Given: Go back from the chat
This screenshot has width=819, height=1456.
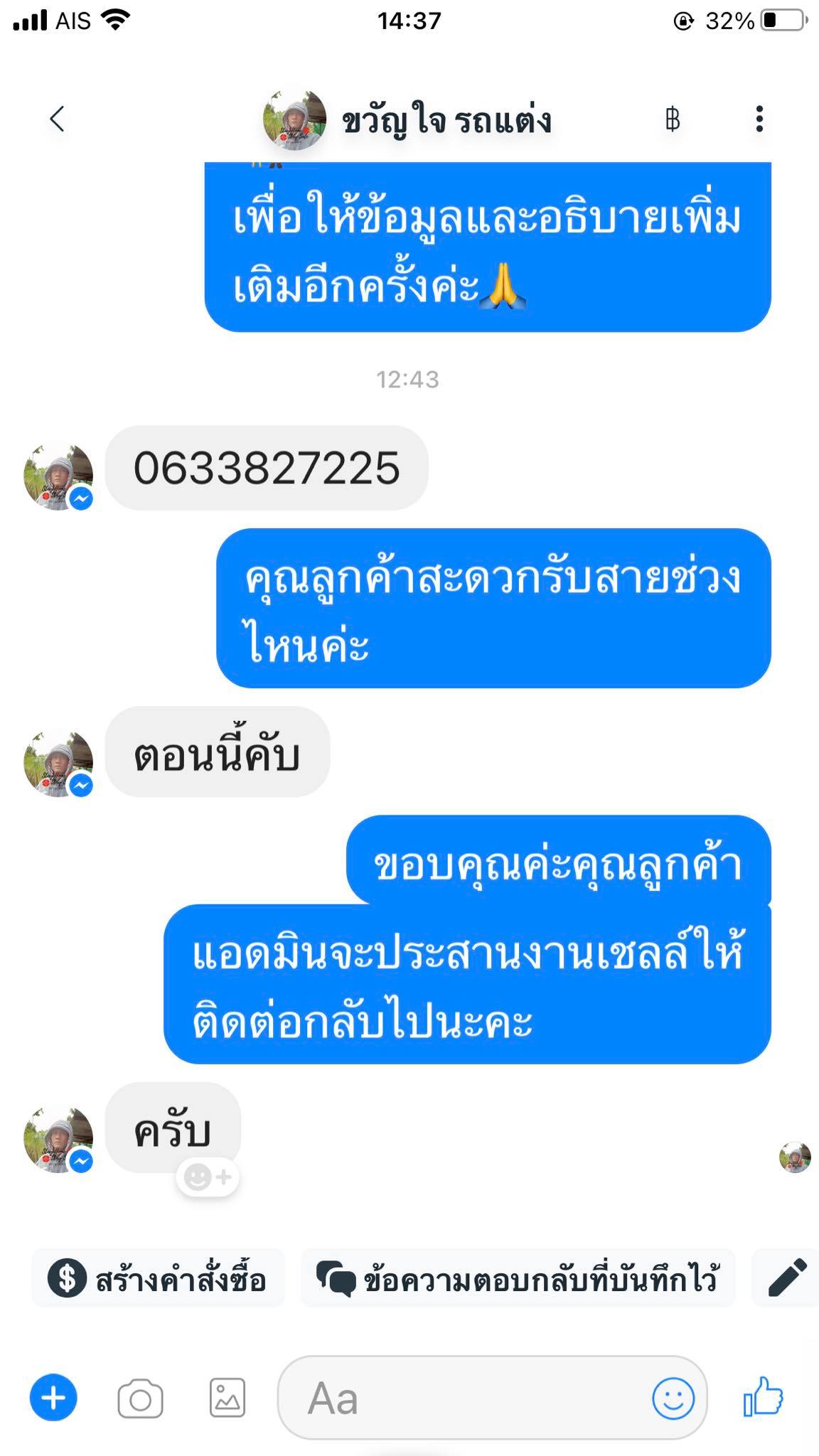Looking at the screenshot, I should point(57,119).
